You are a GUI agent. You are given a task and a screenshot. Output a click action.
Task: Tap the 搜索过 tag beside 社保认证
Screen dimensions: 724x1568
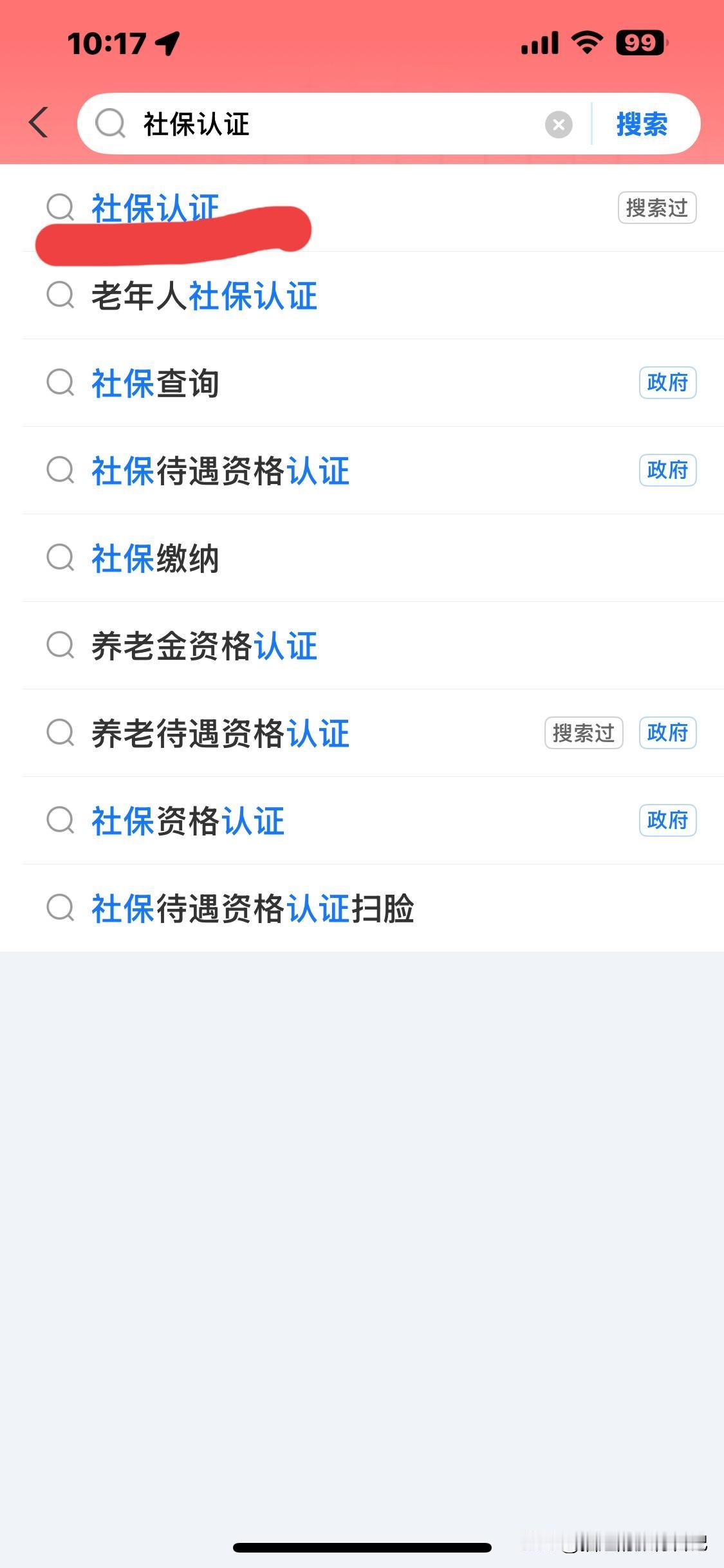tap(656, 207)
